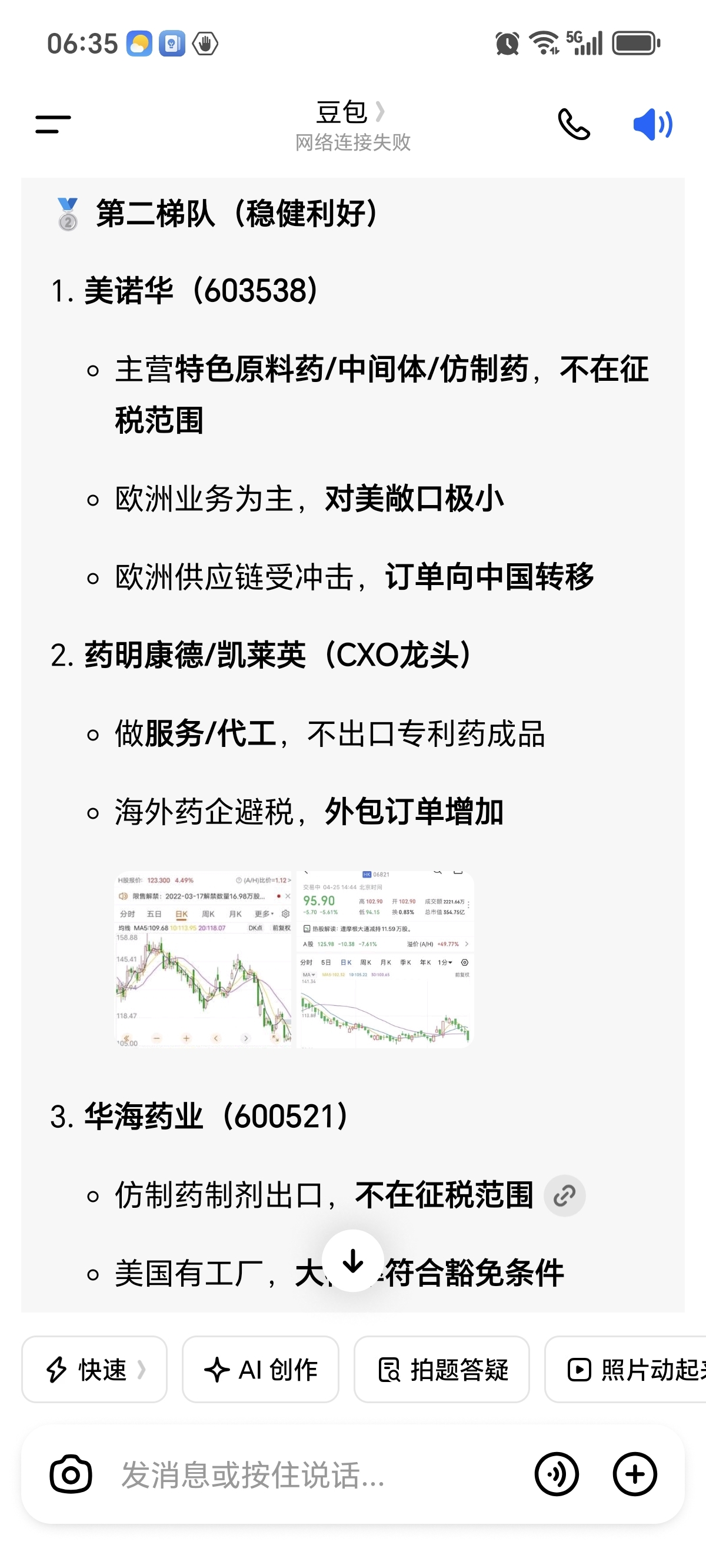This screenshot has height=1568, width=706.
Task: Open the source link after 不在征税范围
Action: tap(564, 1195)
